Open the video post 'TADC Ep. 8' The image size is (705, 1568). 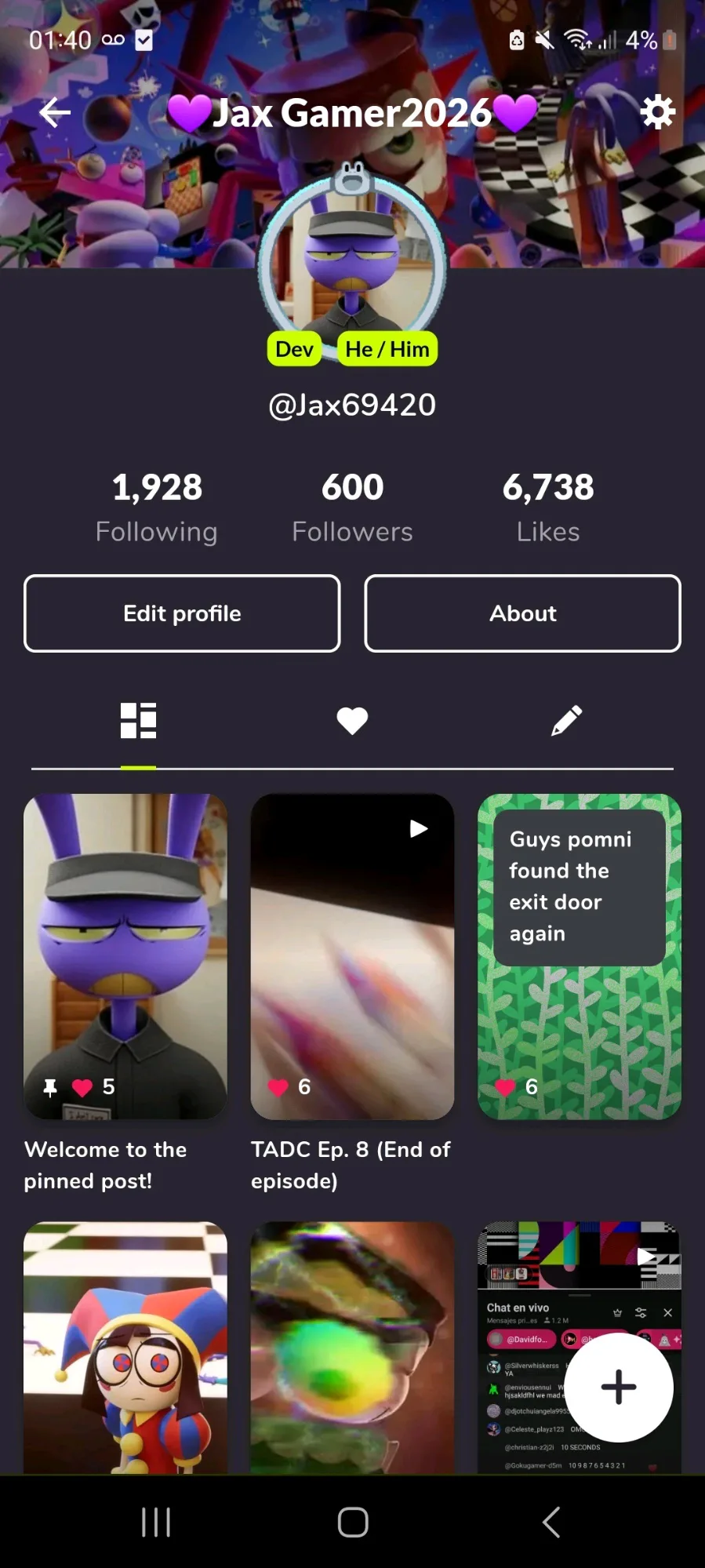[x=352, y=956]
